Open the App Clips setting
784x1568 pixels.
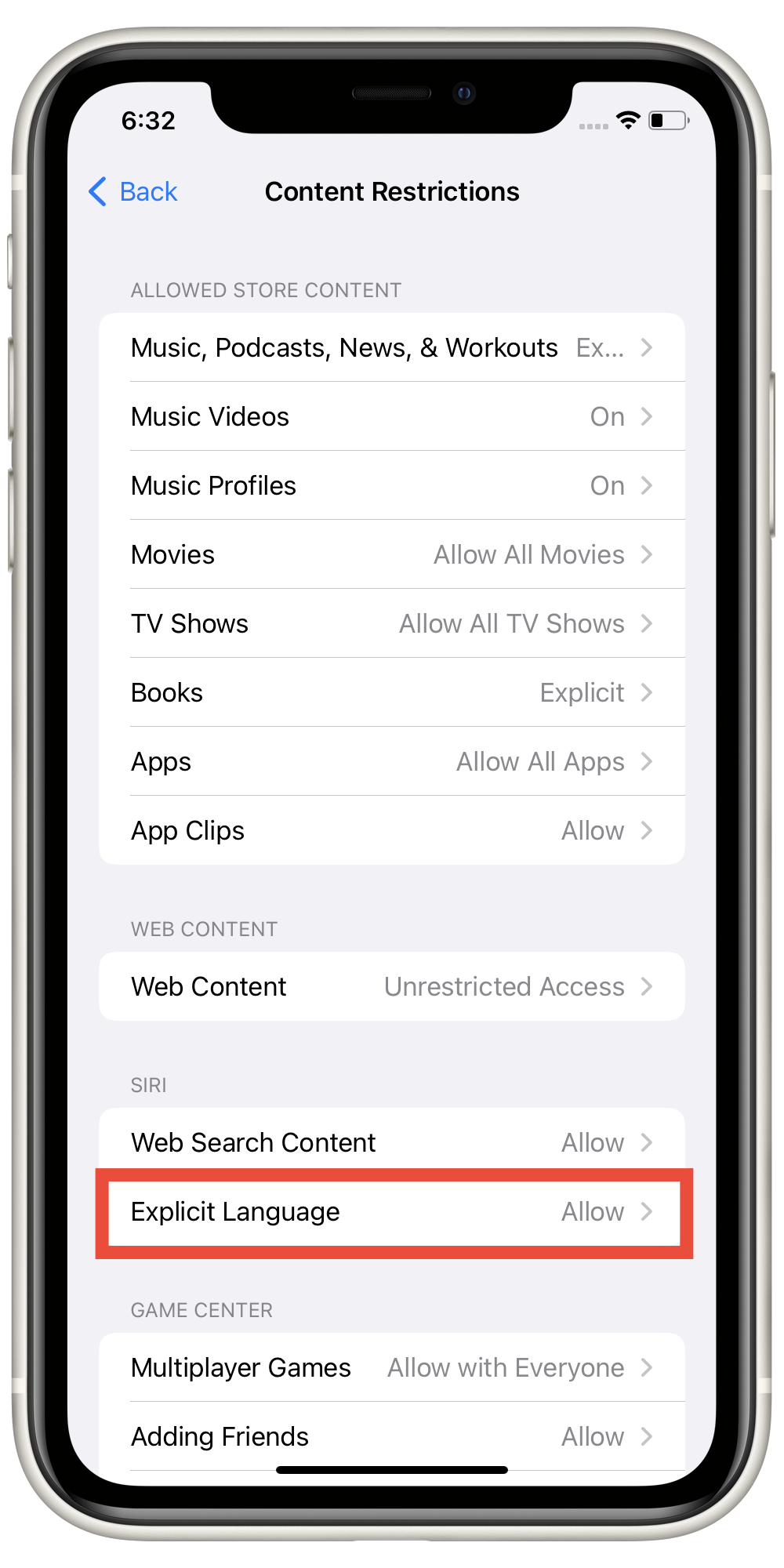pyautogui.click(x=392, y=830)
